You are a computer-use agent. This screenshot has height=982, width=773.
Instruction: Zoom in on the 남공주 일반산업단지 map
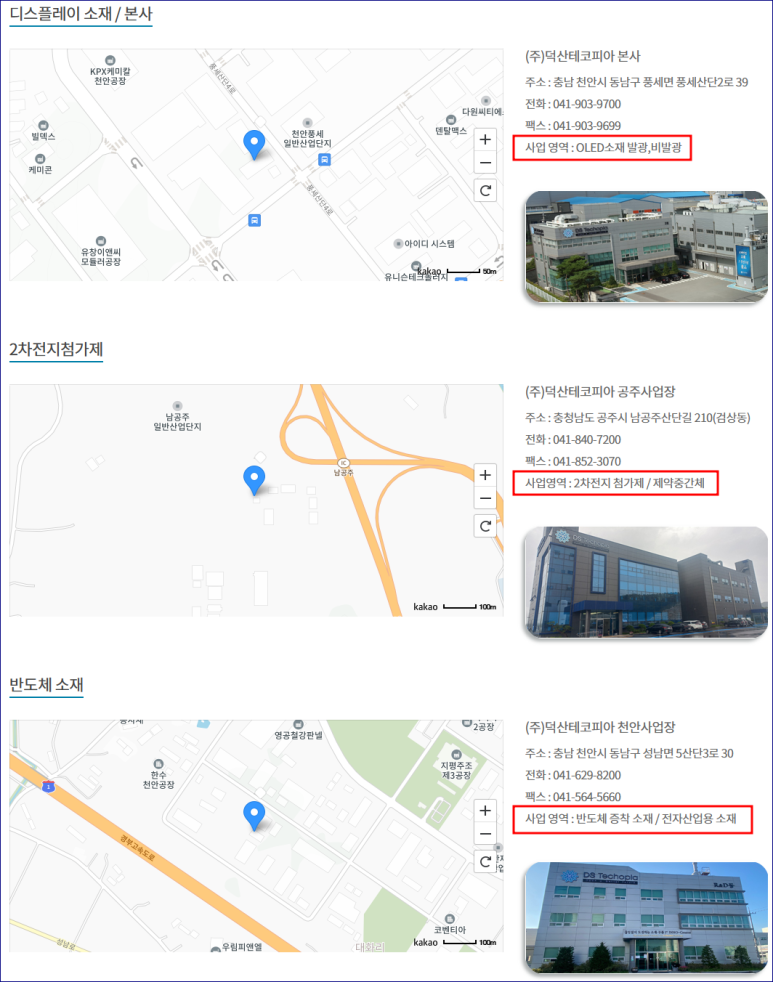[x=485, y=475]
